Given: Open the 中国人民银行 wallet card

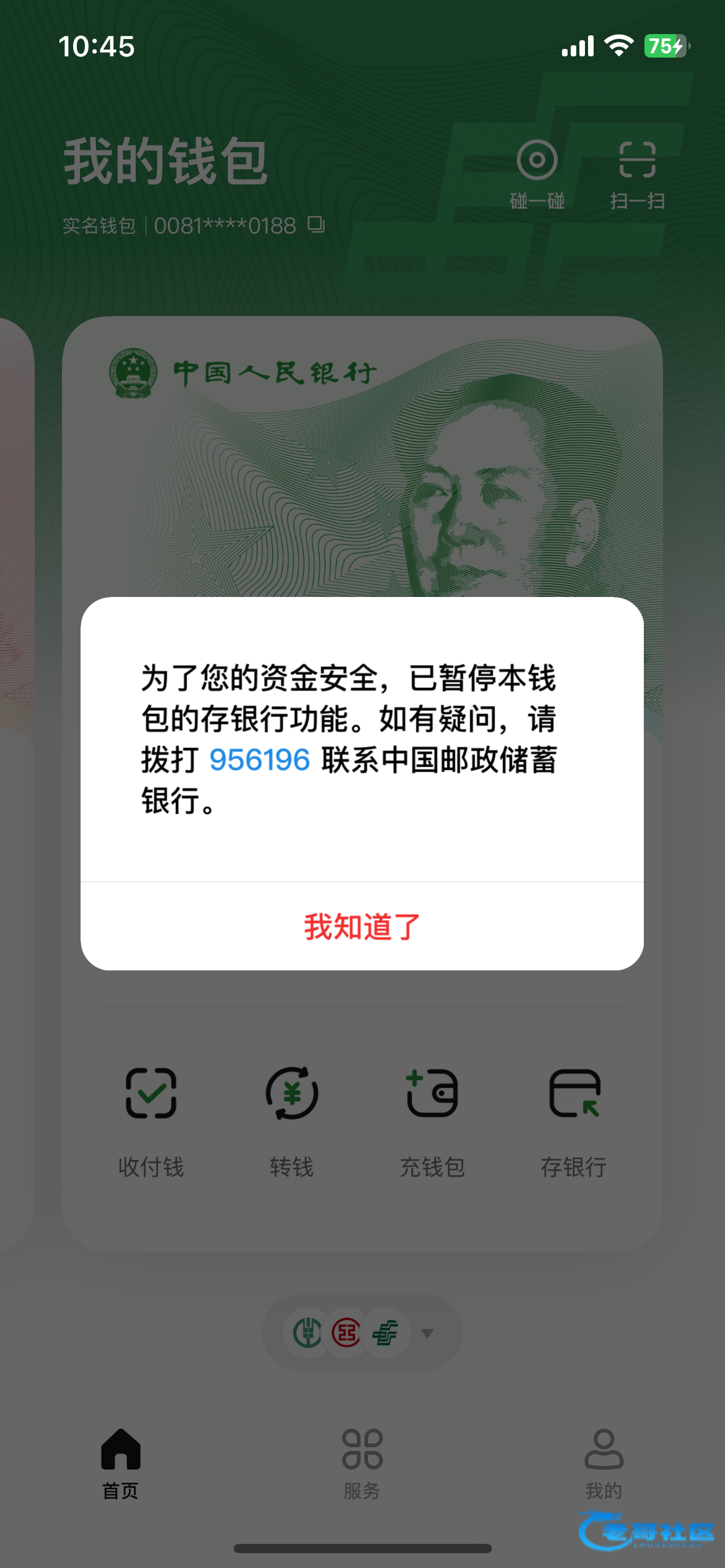Looking at the screenshot, I should click(362, 464).
